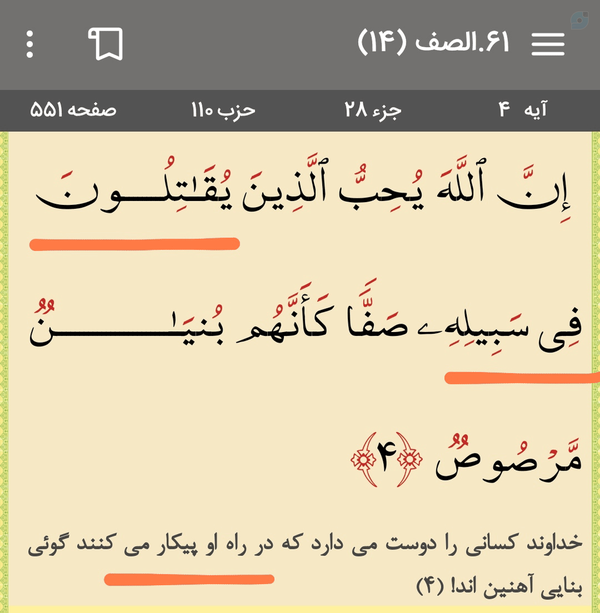
Task: Open the hamburger drawer menu
Action: [548, 44]
